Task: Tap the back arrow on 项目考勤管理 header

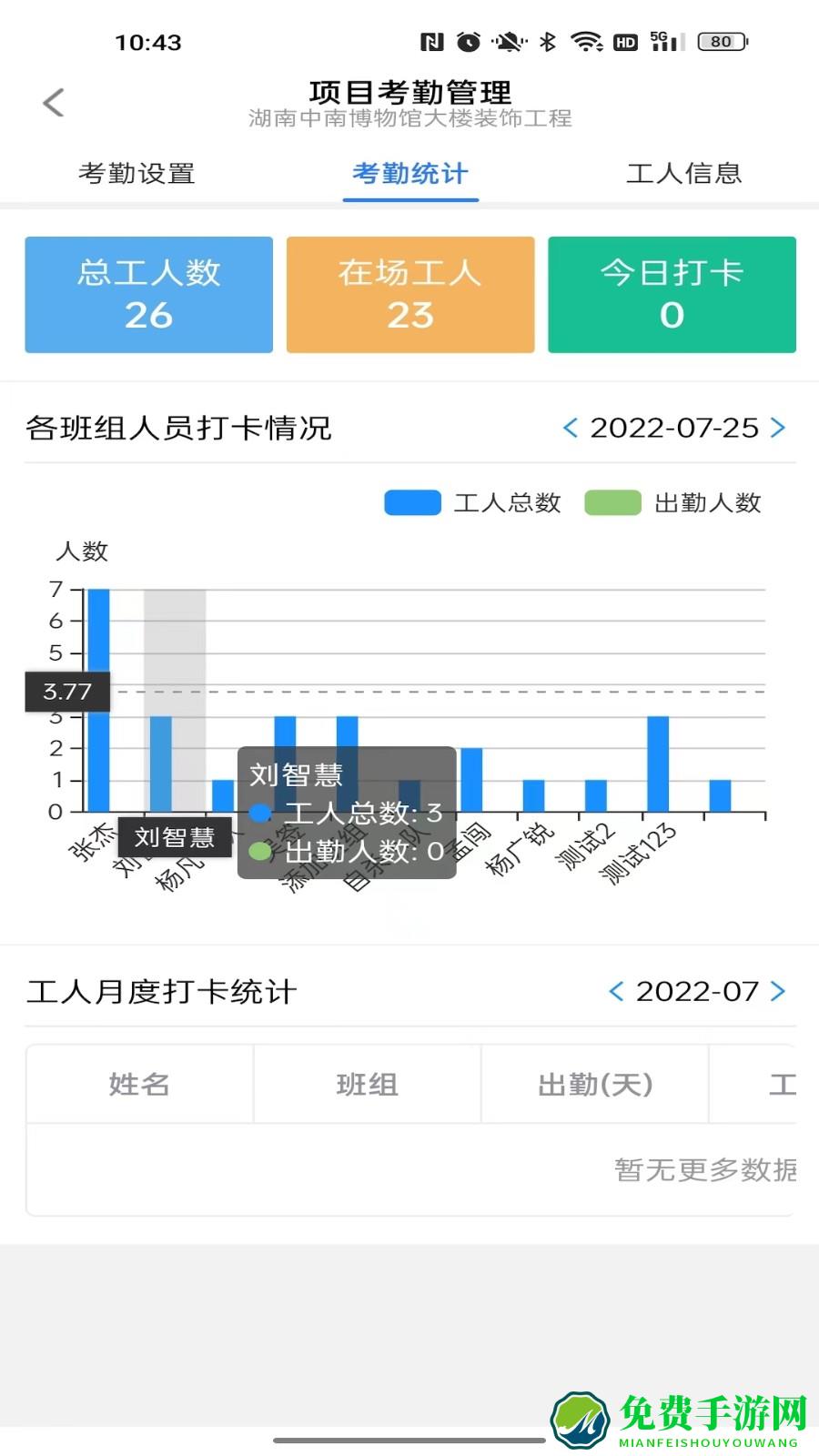Action: click(54, 103)
